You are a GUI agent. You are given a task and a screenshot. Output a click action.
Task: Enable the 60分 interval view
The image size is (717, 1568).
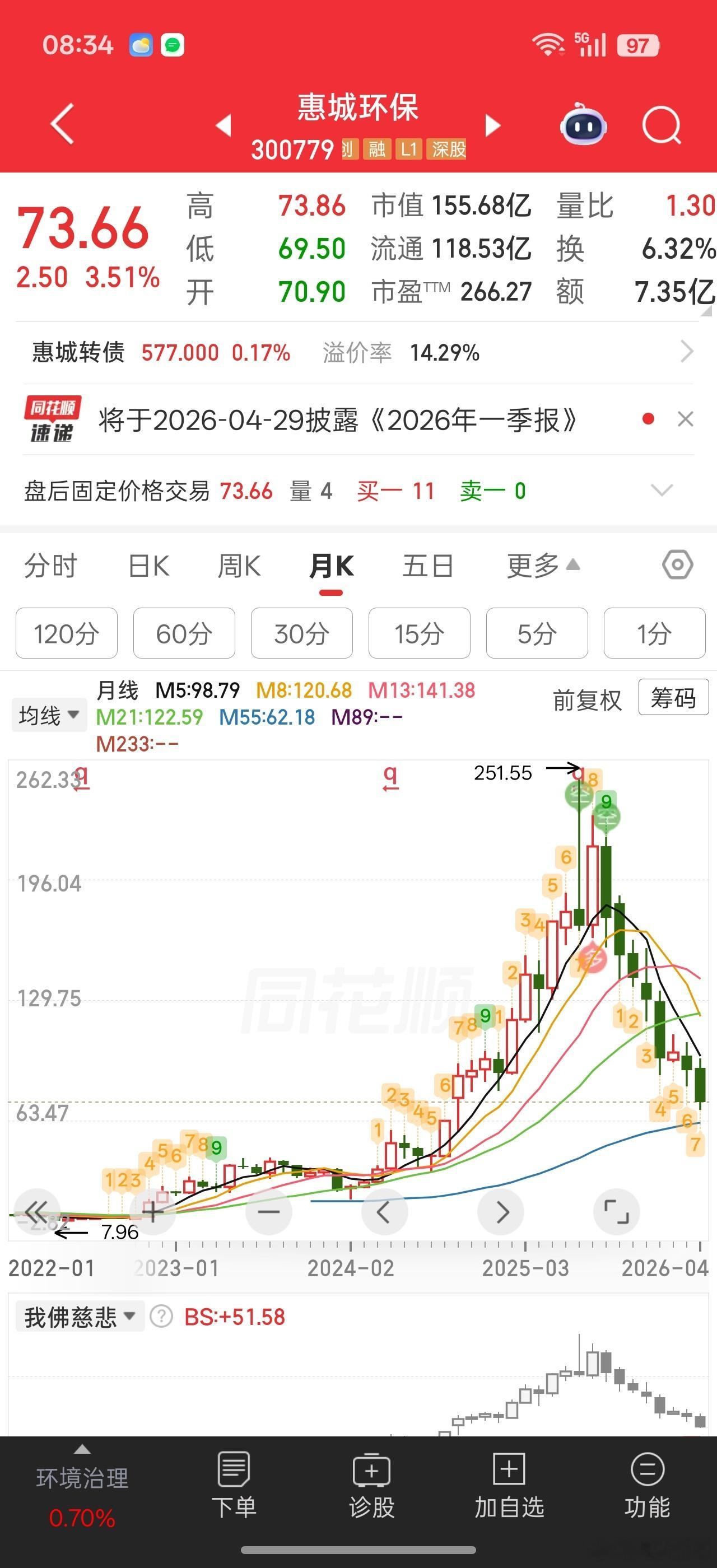184,633
